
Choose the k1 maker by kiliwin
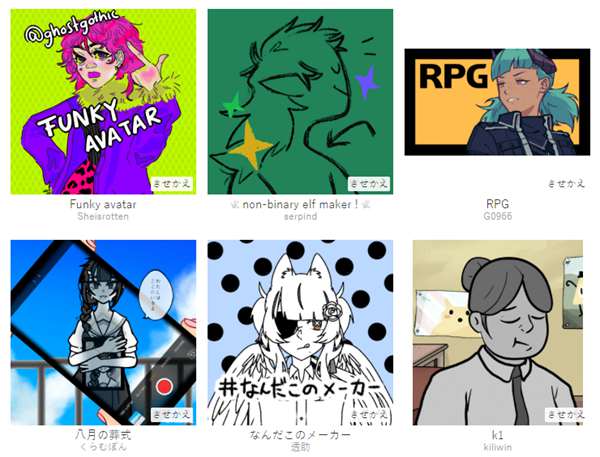point(497,331)
